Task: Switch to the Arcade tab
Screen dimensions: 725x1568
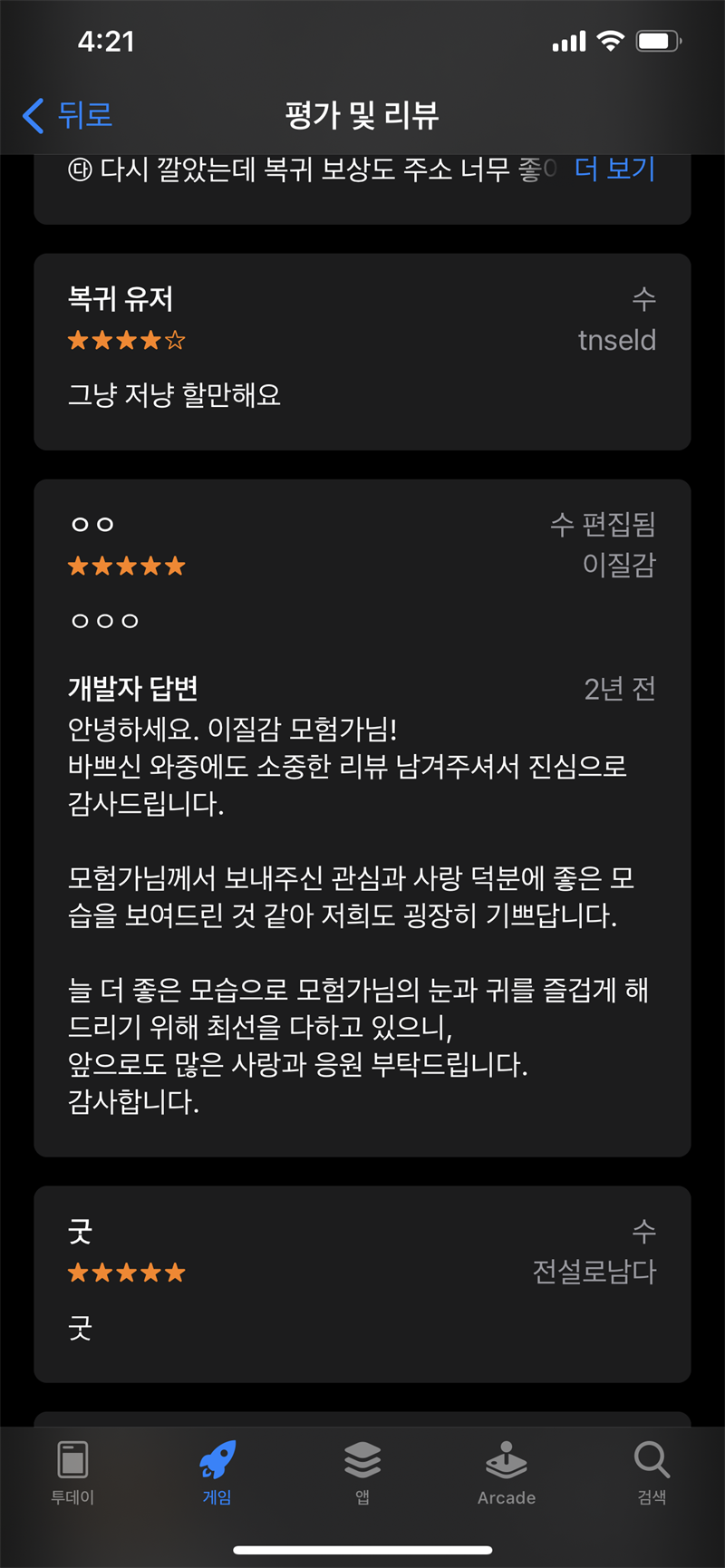Action: tap(507, 1472)
